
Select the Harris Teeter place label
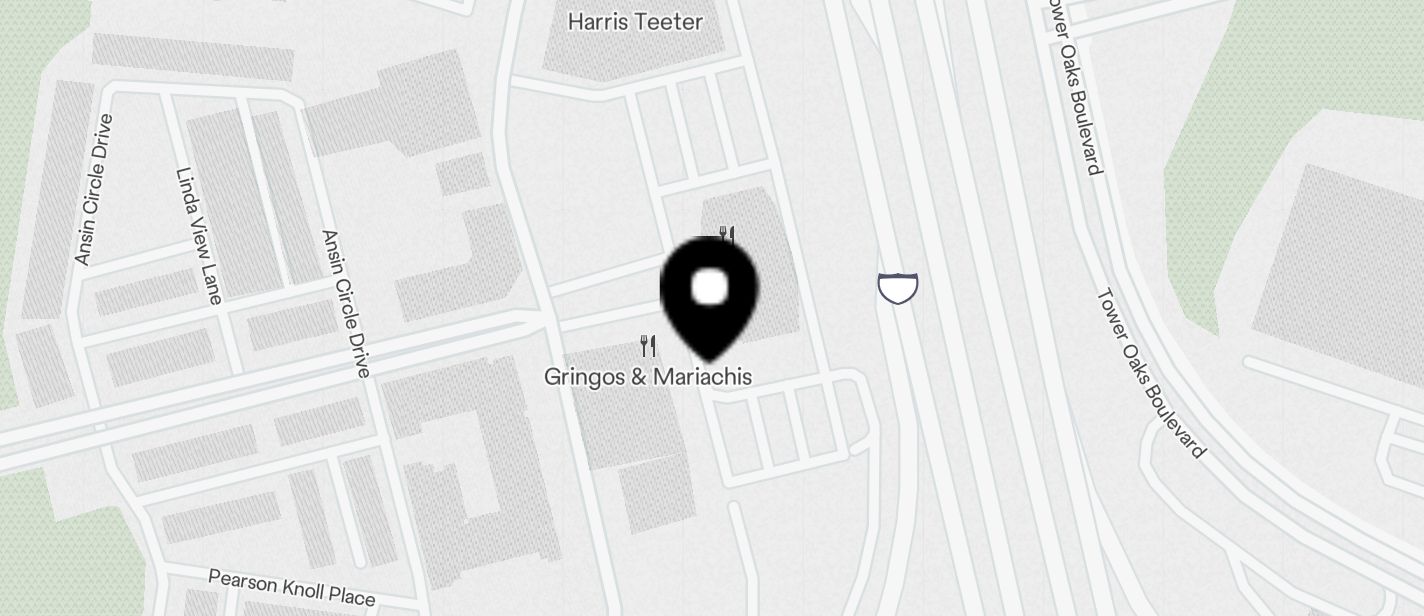(635, 21)
